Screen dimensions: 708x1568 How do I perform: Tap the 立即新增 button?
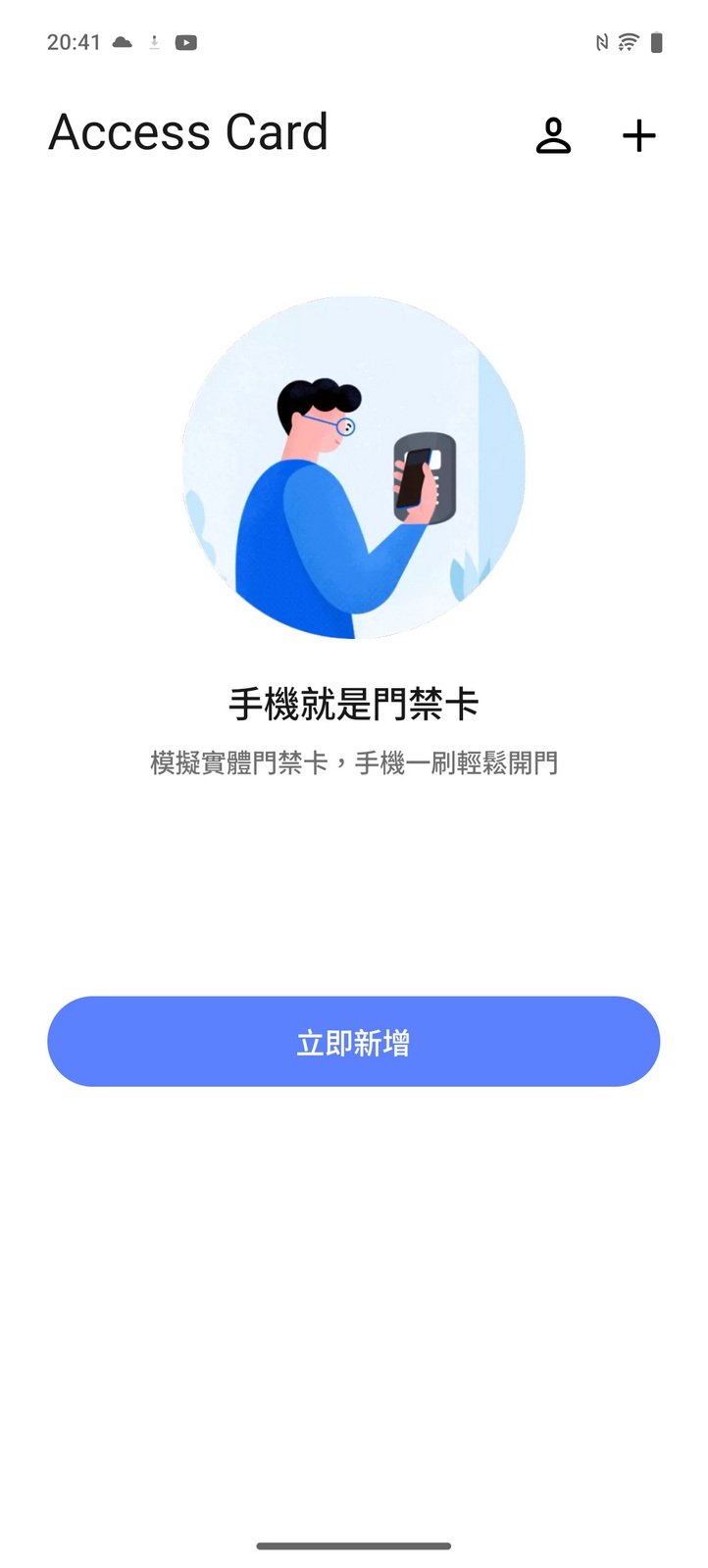tap(353, 1041)
